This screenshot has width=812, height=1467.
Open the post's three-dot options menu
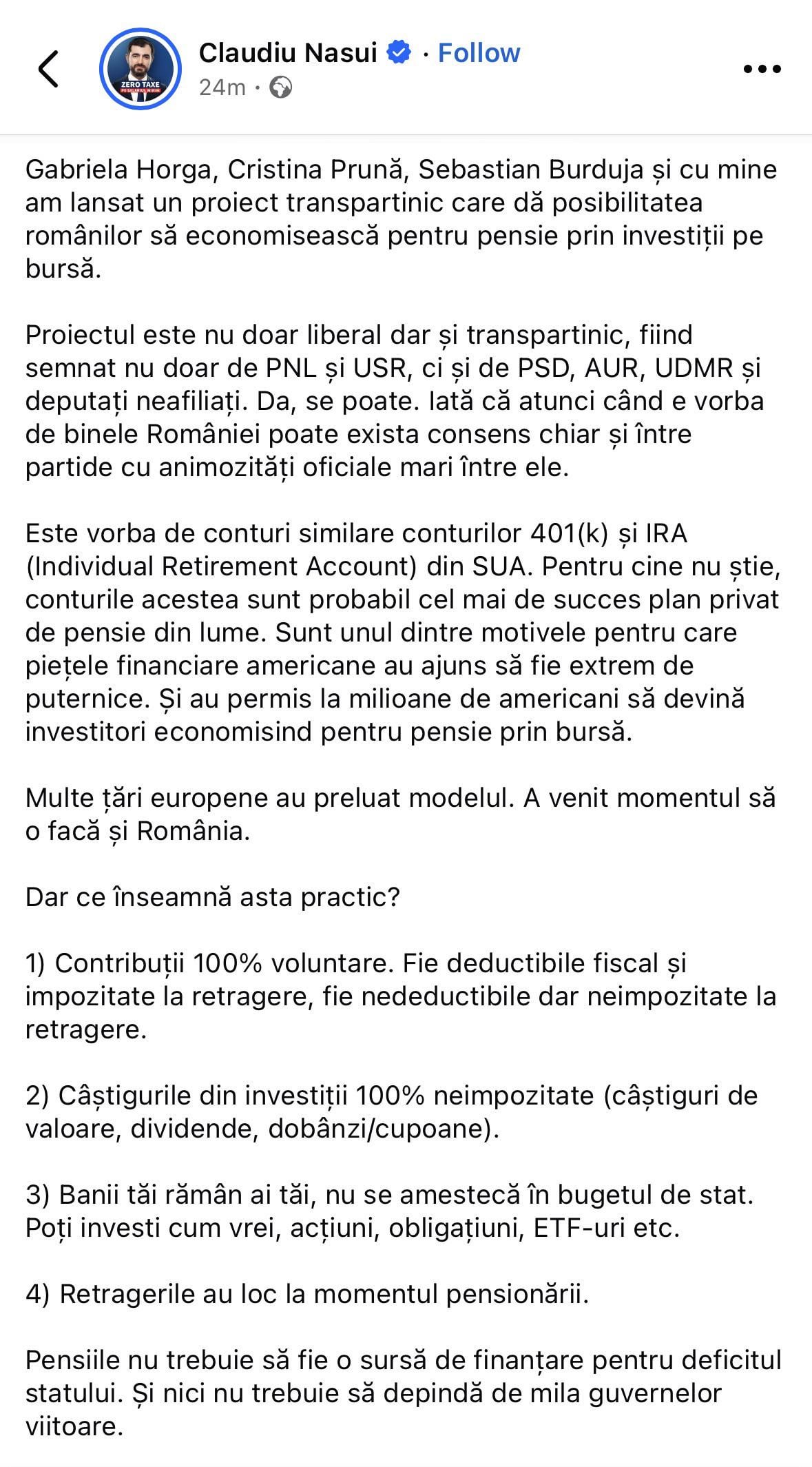763,69
